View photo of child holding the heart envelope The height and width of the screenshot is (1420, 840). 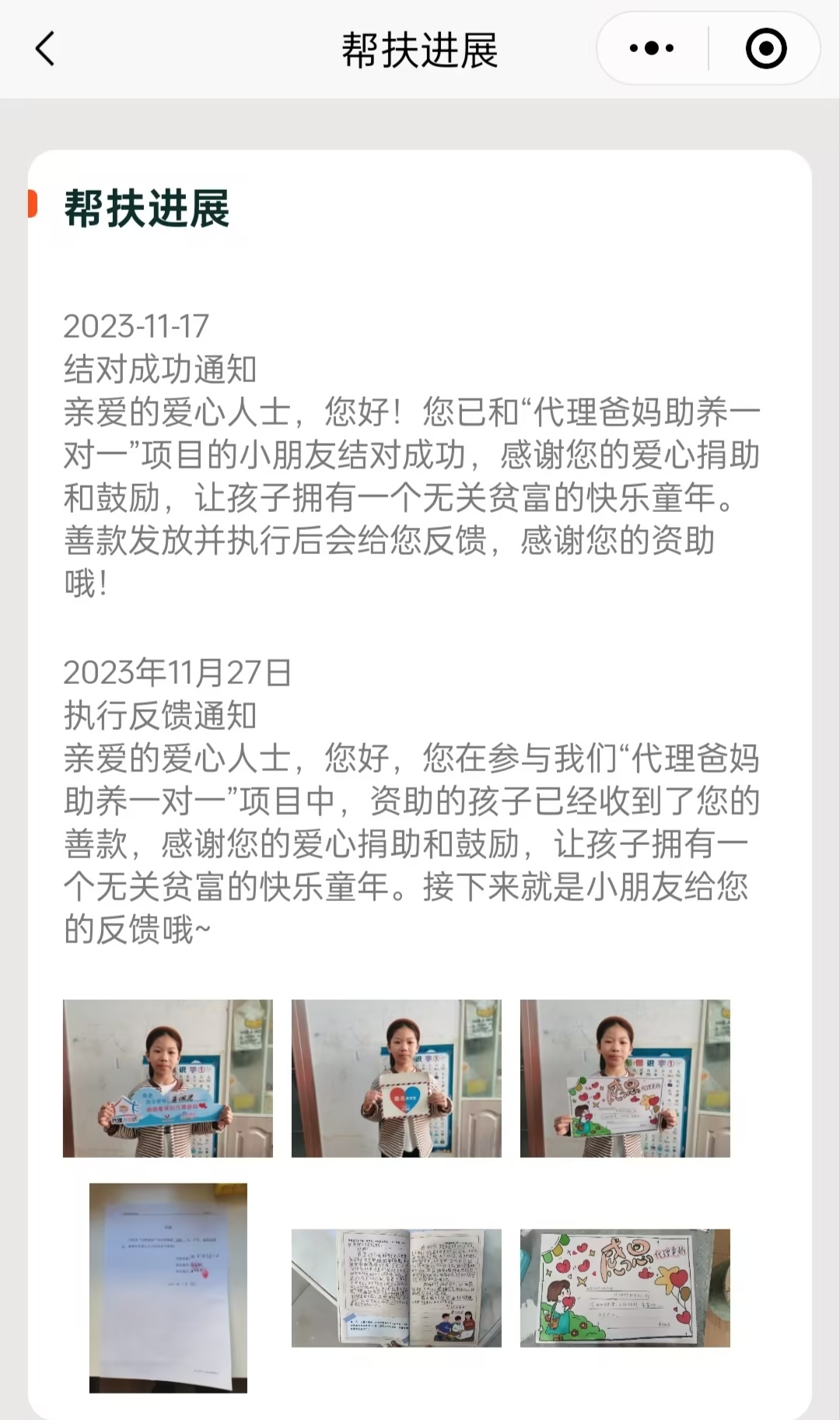[x=396, y=1078]
